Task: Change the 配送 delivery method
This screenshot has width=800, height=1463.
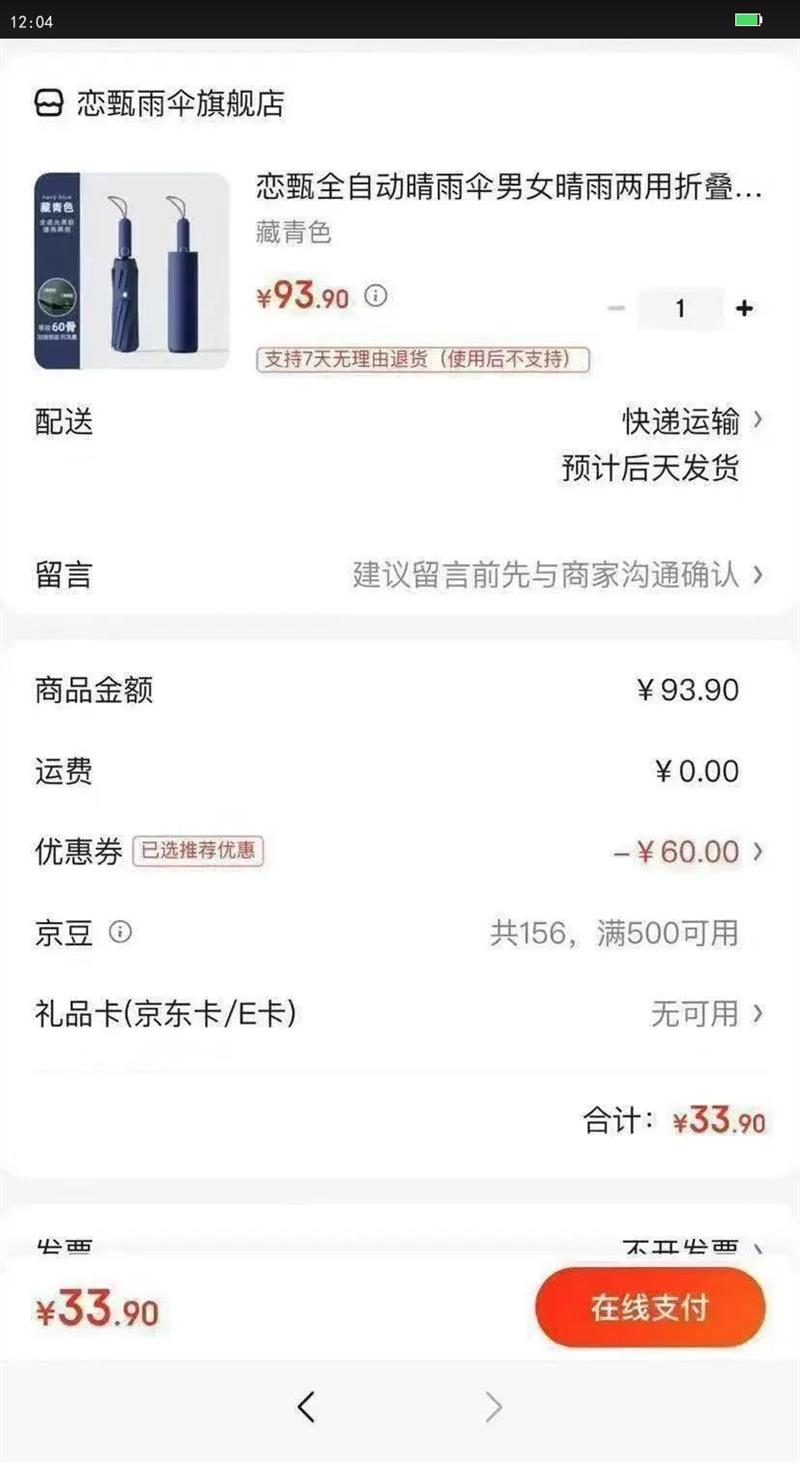Action: (x=690, y=422)
